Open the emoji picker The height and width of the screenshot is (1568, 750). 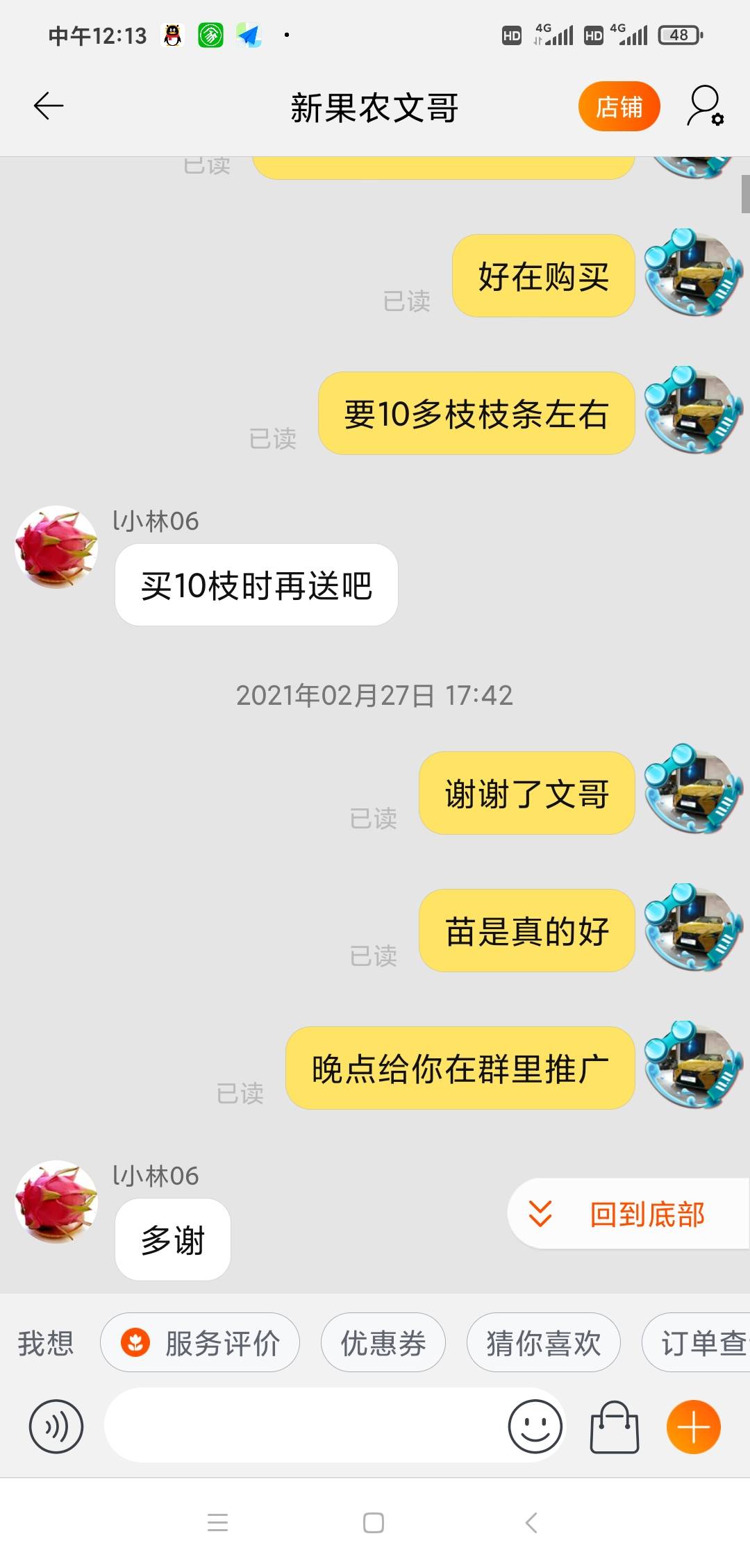(535, 1426)
